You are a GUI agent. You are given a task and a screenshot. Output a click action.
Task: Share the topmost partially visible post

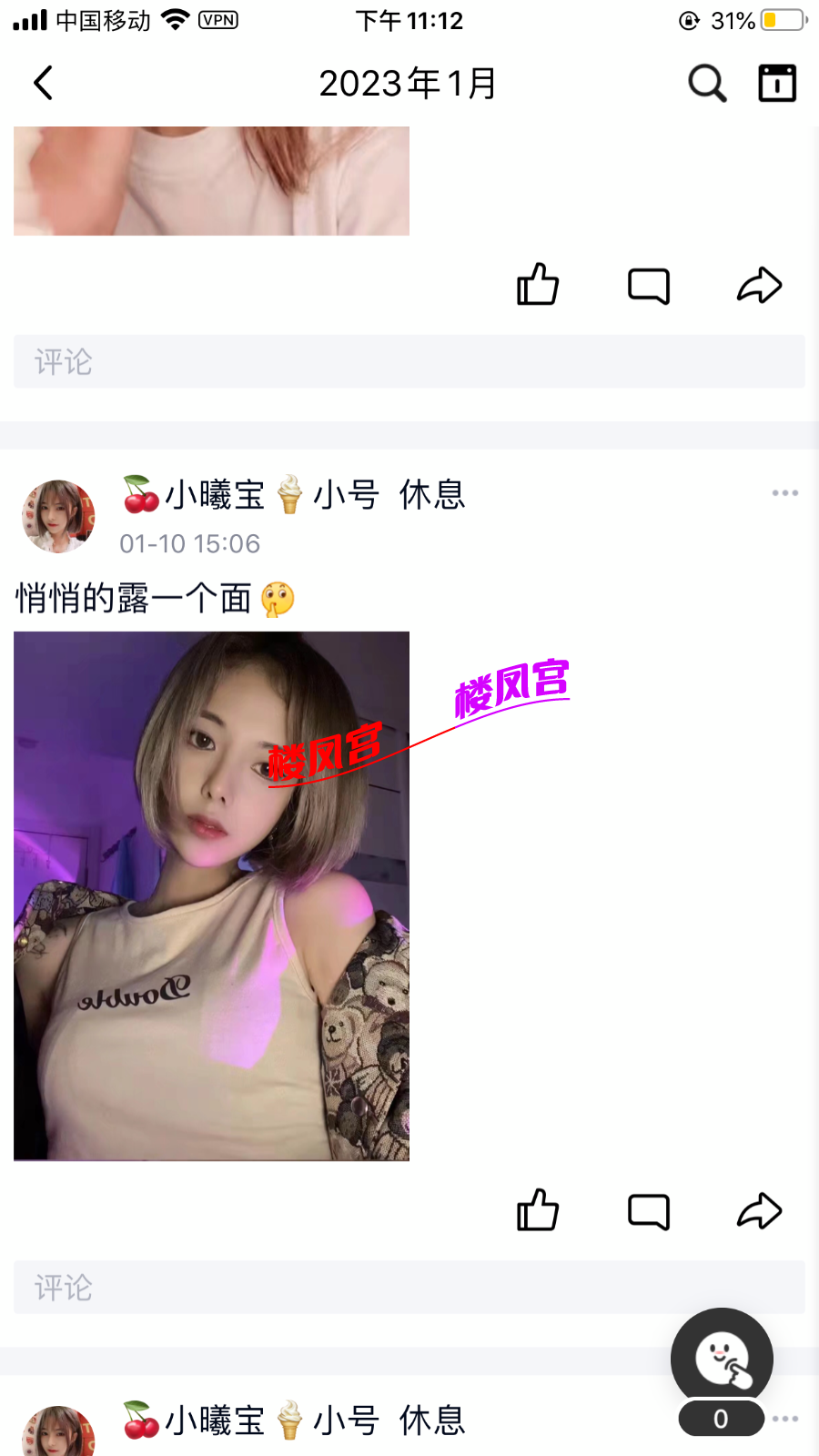759,285
